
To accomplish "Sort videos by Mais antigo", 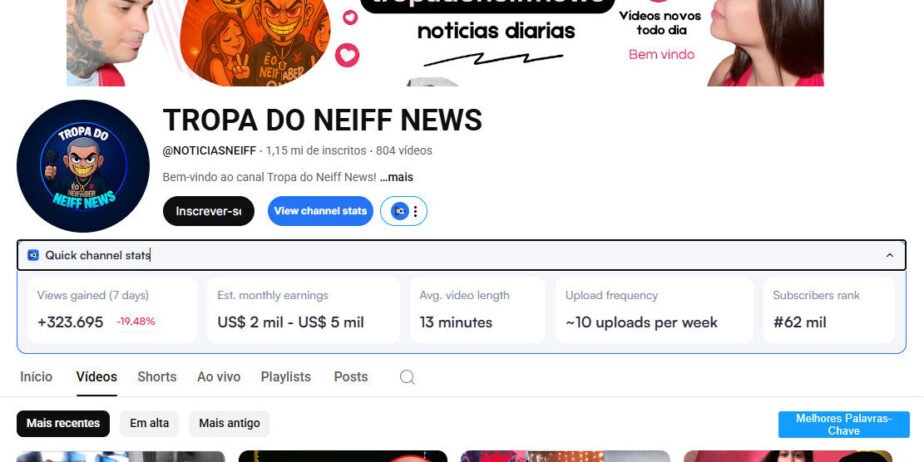I will pos(229,423).
